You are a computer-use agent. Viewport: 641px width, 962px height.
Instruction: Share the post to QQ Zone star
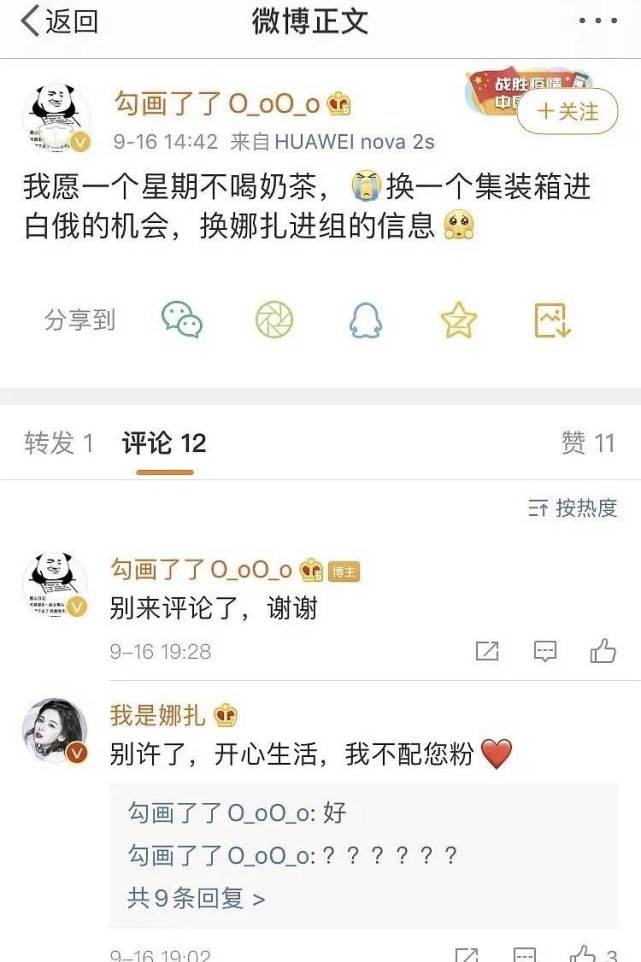[459, 320]
